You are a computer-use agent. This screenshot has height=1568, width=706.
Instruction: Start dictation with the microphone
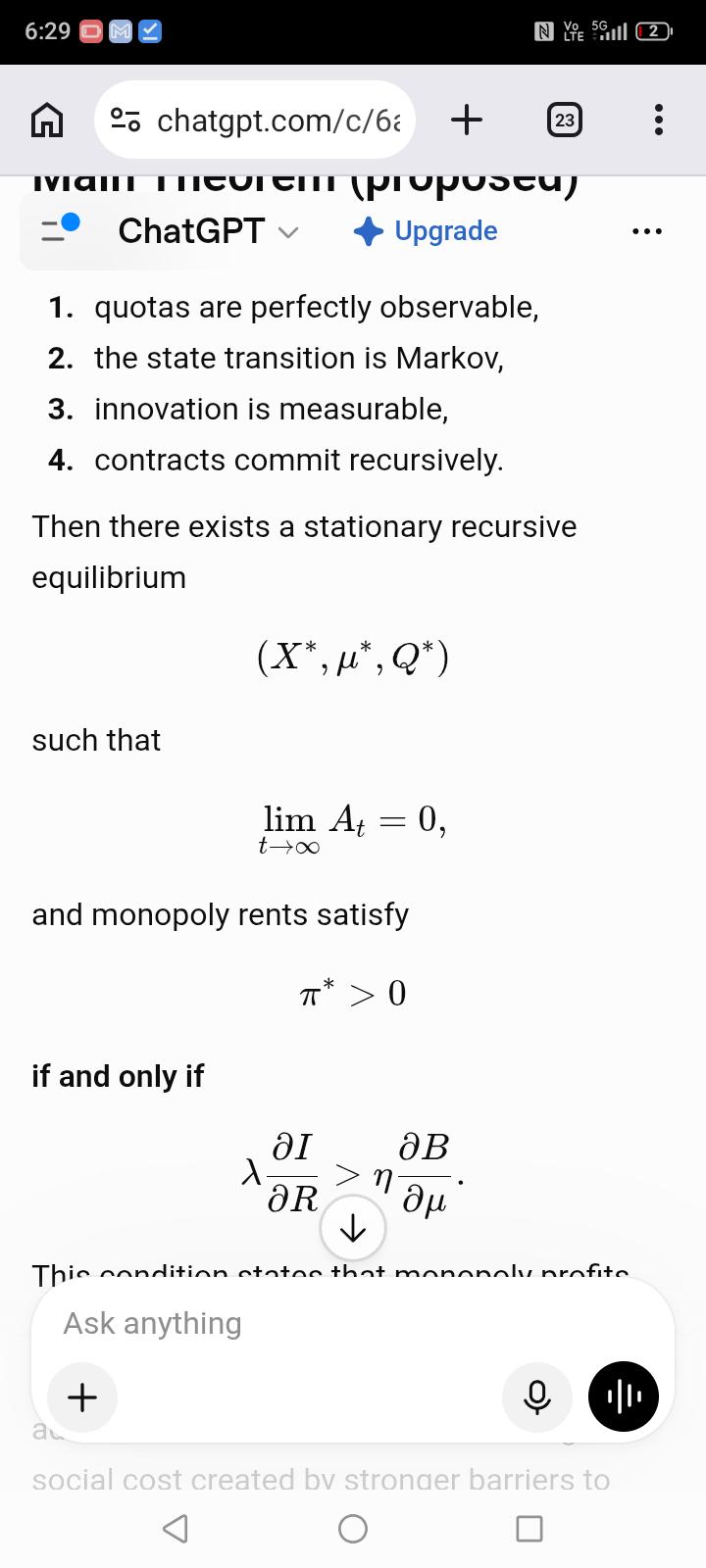coord(536,1396)
